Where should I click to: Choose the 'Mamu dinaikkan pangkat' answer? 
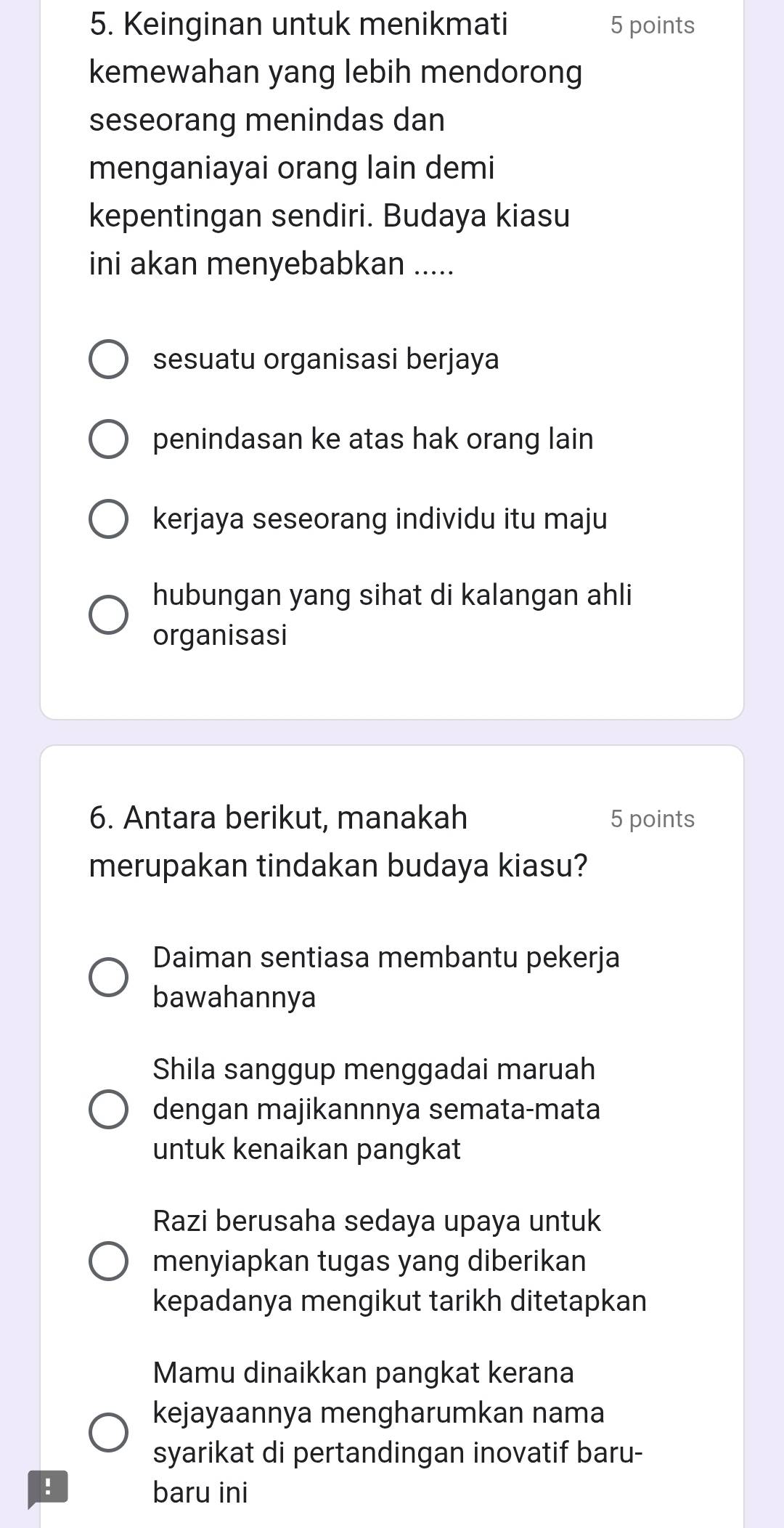[109, 1432]
